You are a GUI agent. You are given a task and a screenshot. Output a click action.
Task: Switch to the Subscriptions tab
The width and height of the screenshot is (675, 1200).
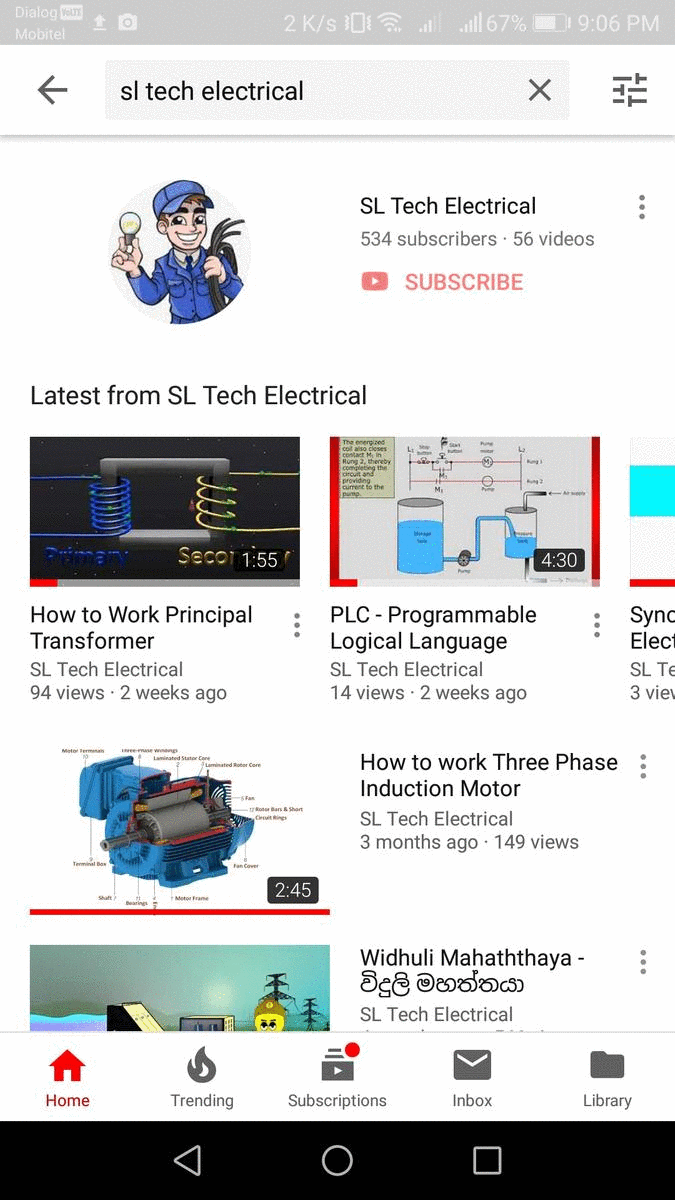[337, 1078]
